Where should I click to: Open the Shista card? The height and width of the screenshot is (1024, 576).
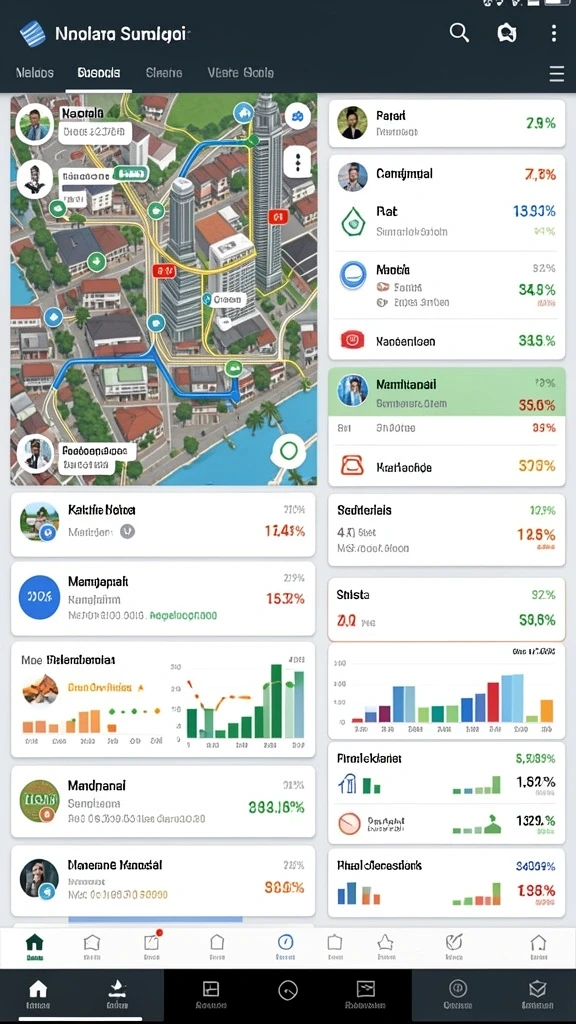click(x=447, y=609)
